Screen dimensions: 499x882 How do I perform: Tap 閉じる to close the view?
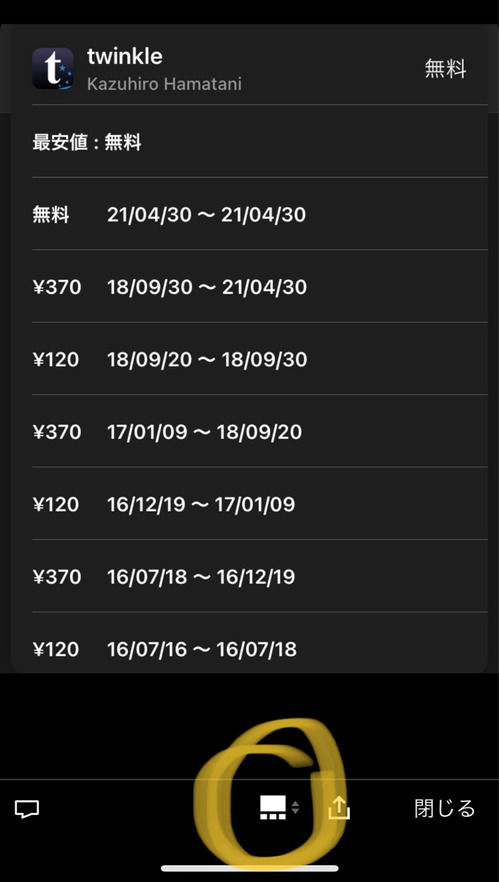444,808
